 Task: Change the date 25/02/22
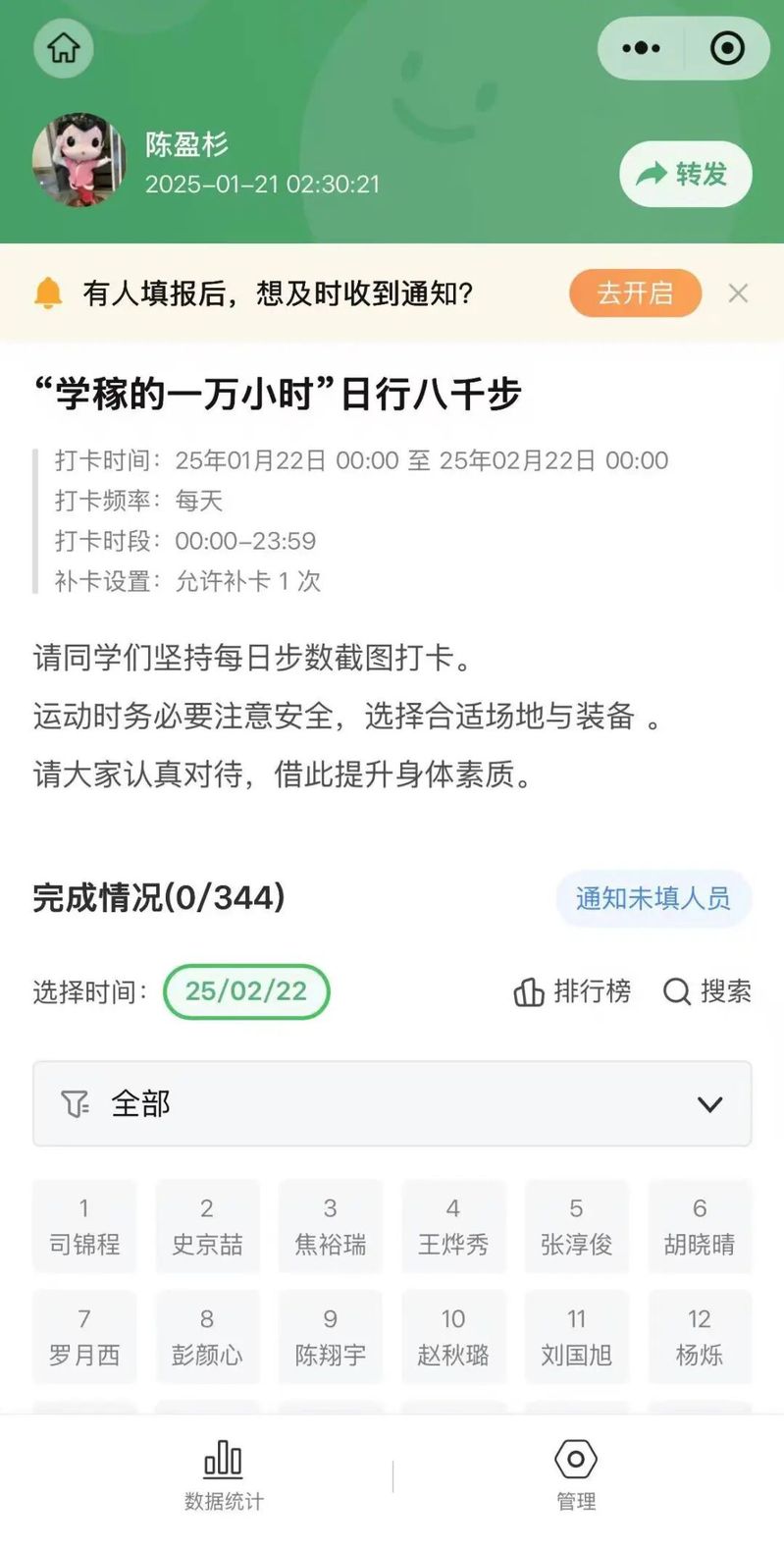pos(245,991)
